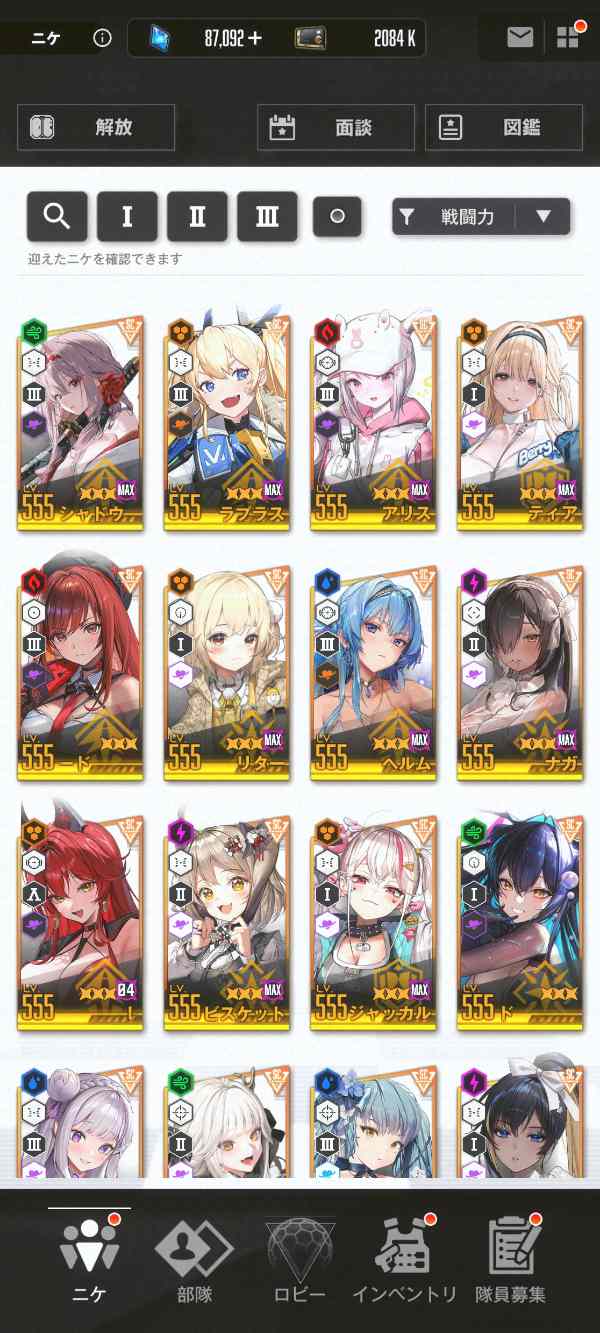
Task: Add more gems with the plus
Action: (255, 38)
